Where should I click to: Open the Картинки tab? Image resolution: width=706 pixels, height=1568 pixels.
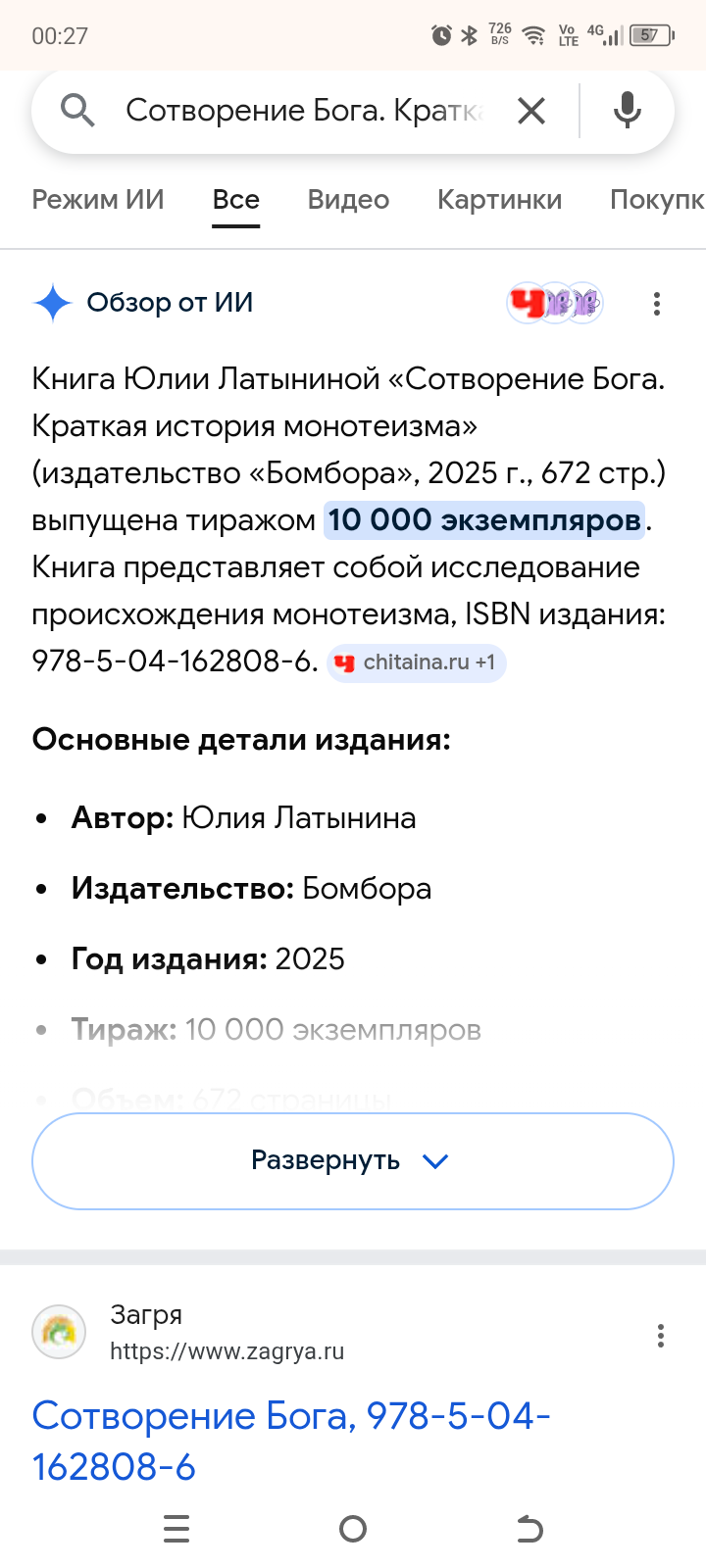499,200
